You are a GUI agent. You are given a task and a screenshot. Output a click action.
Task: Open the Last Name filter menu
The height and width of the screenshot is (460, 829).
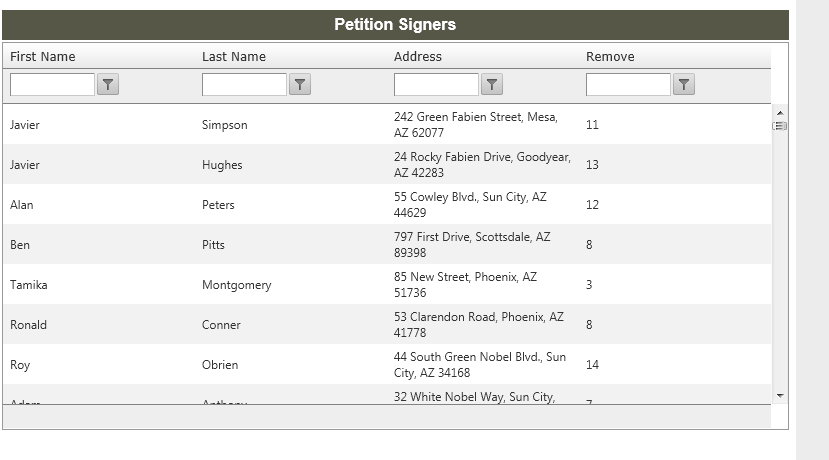tap(300, 85)
